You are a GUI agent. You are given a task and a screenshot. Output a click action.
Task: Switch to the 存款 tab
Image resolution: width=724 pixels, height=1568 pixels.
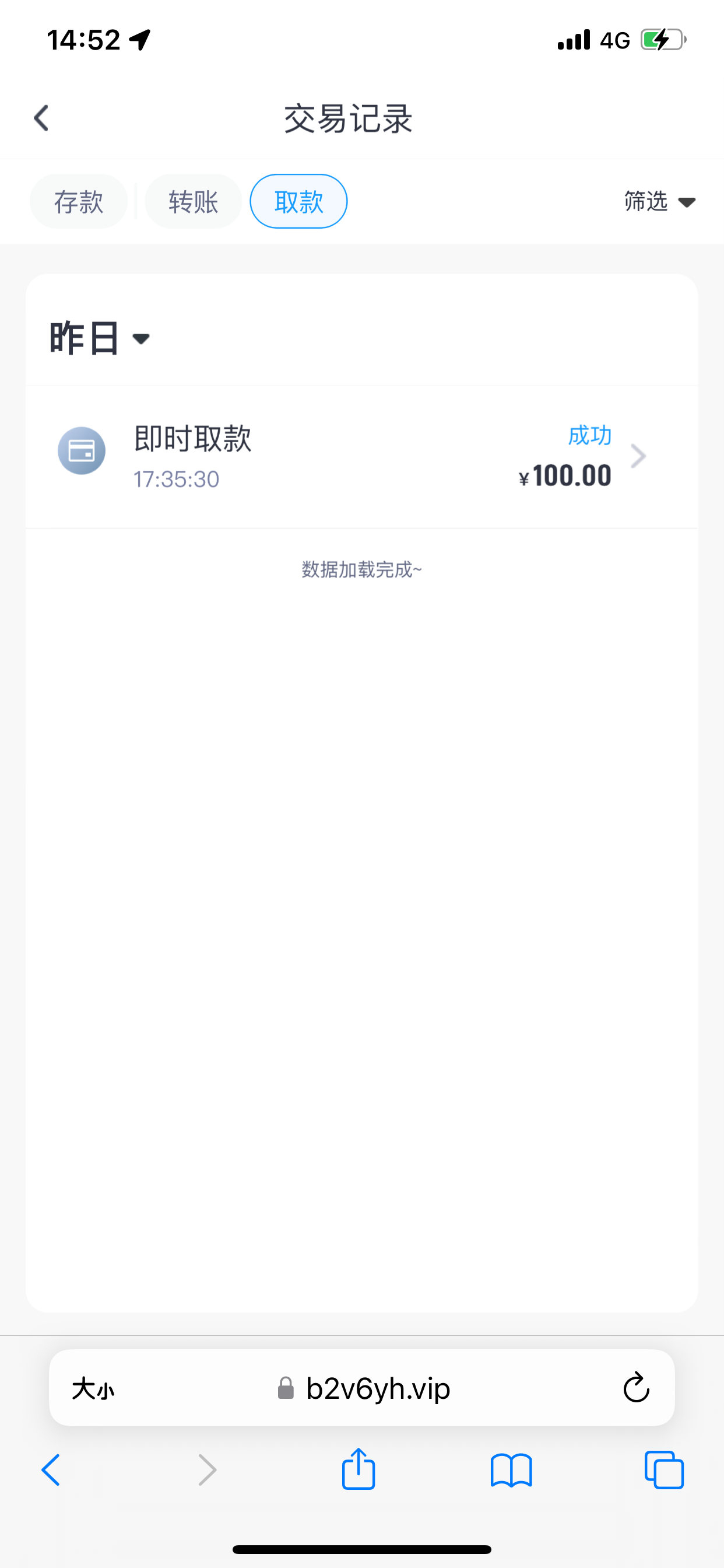click(x=79, y=201)
